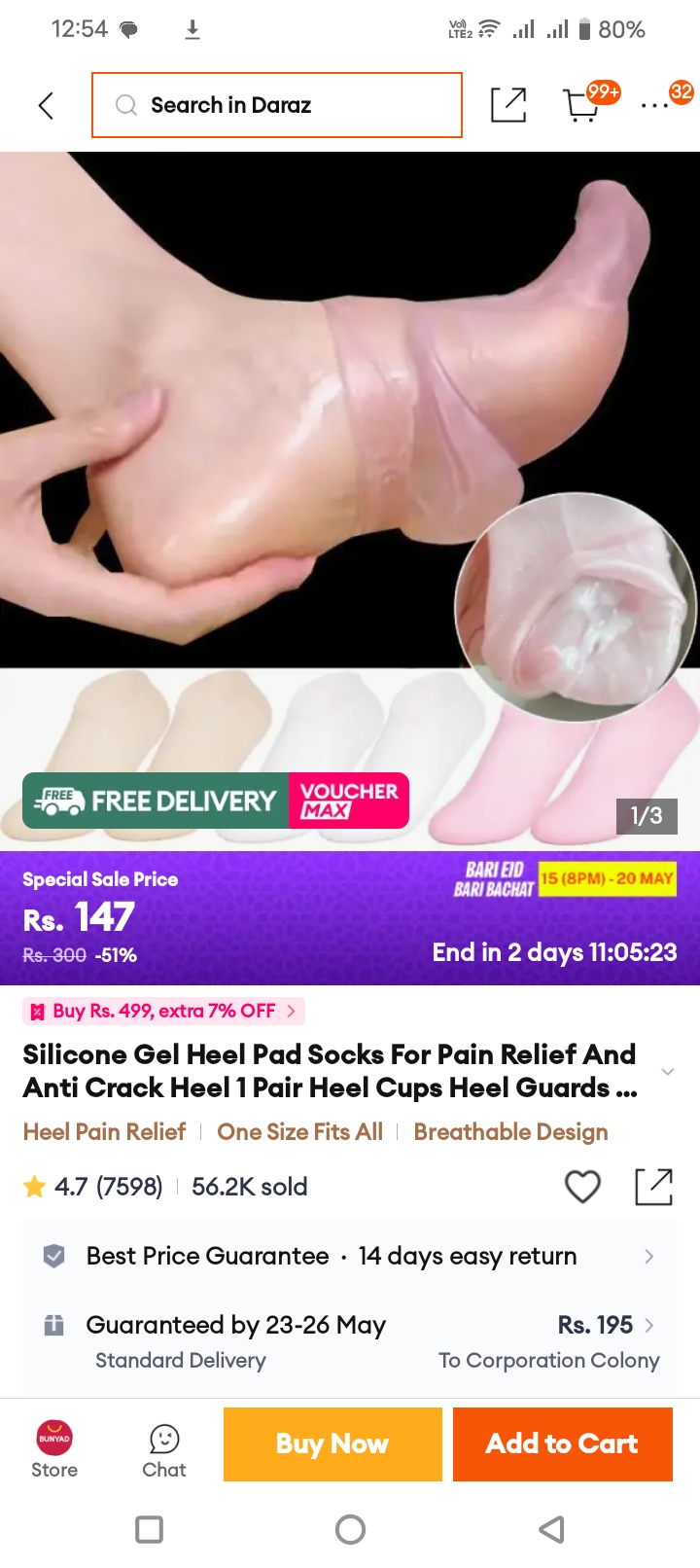700x1568 pixels.
Task: Expand the full product title
Action: pos(667,1071)
